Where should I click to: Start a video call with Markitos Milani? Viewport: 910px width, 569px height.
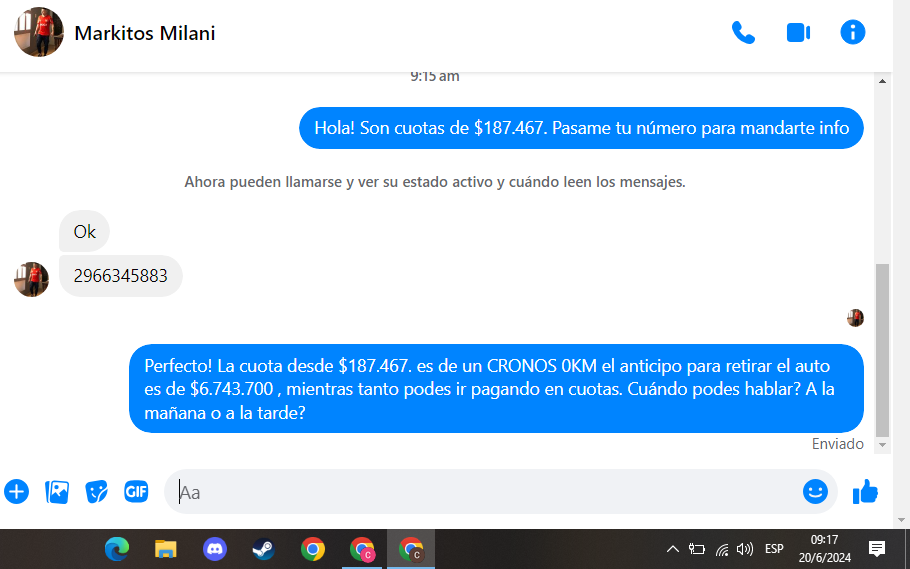click(798, 32)
